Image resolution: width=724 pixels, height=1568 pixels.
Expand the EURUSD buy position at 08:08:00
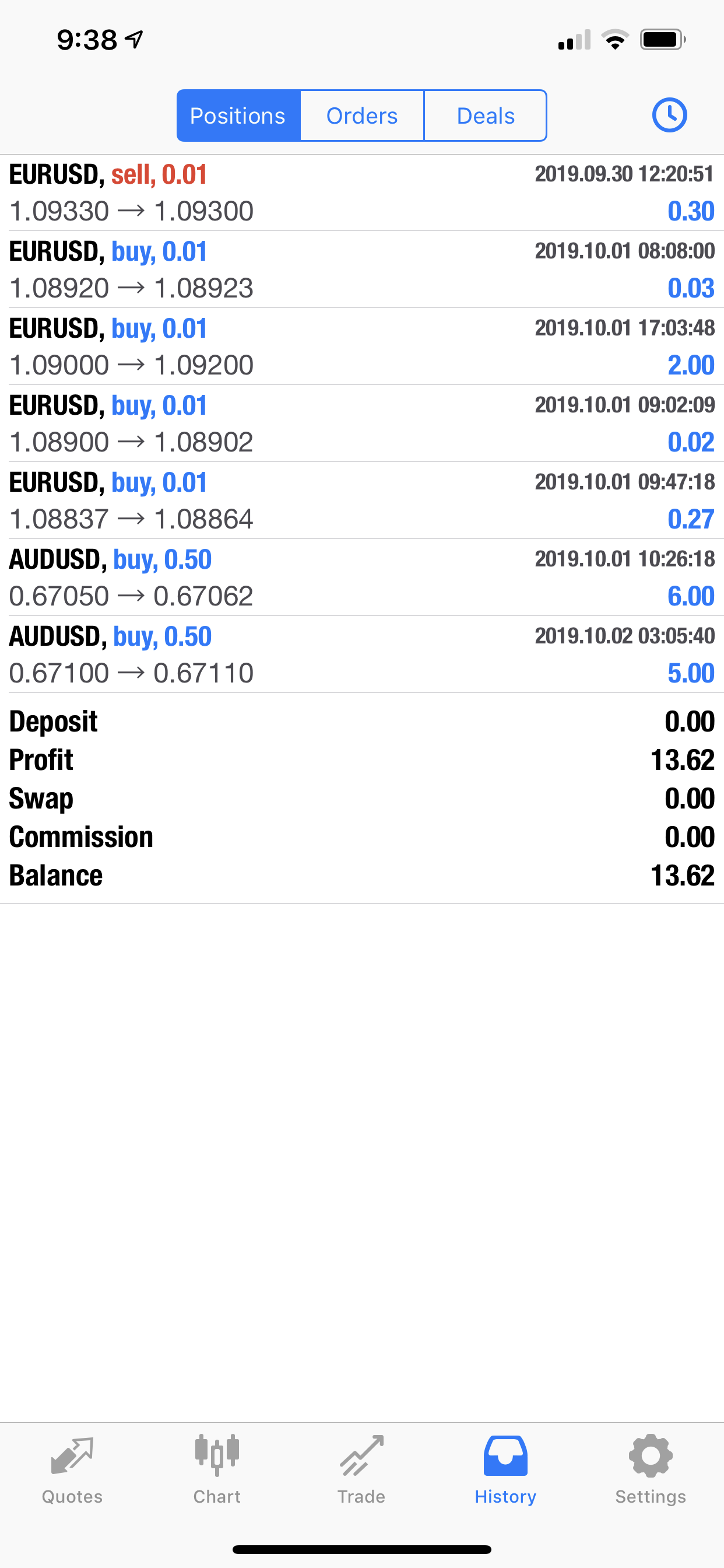[361, 269]
